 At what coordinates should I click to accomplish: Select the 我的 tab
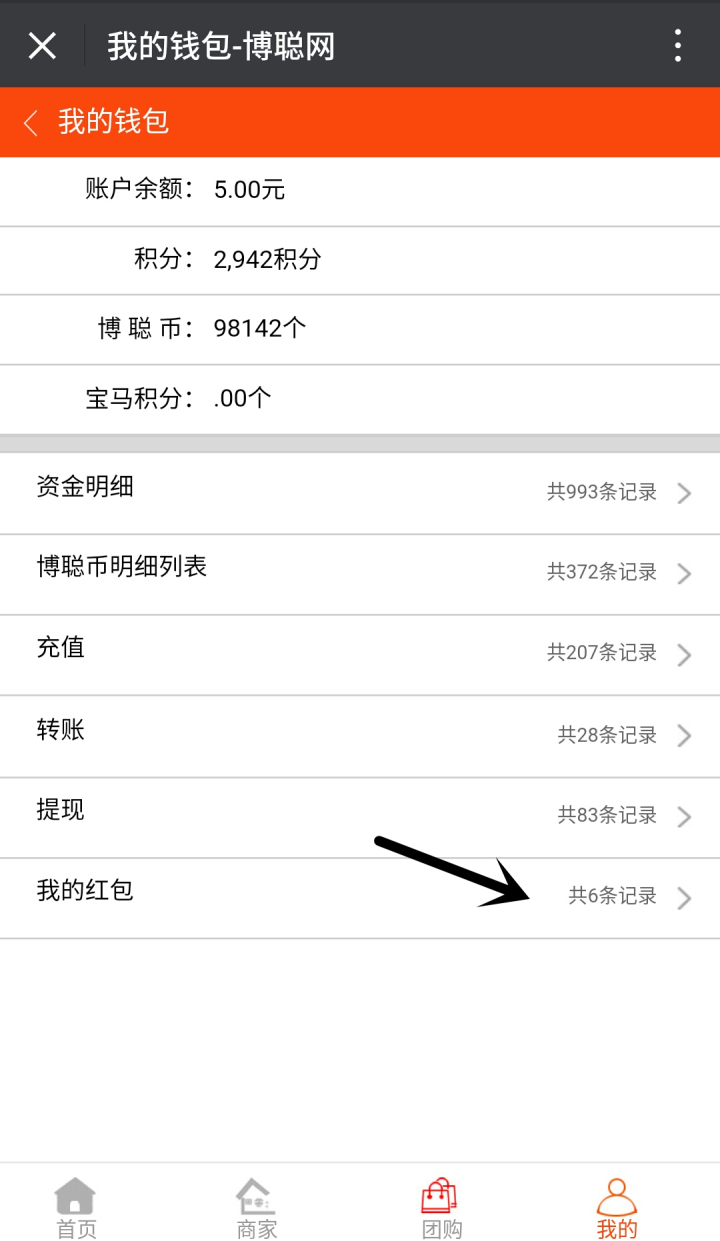point(617,1206)
